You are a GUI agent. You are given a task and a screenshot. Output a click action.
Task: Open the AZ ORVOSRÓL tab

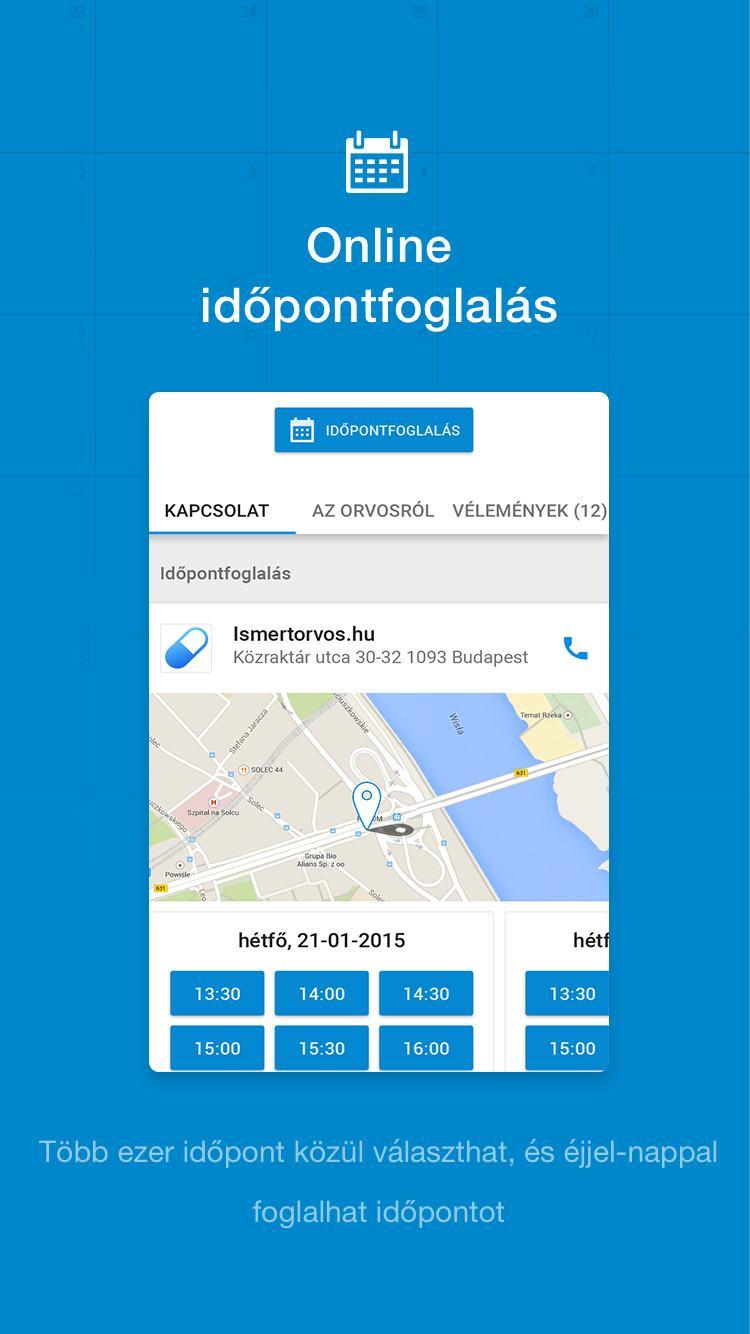point(373,510)
